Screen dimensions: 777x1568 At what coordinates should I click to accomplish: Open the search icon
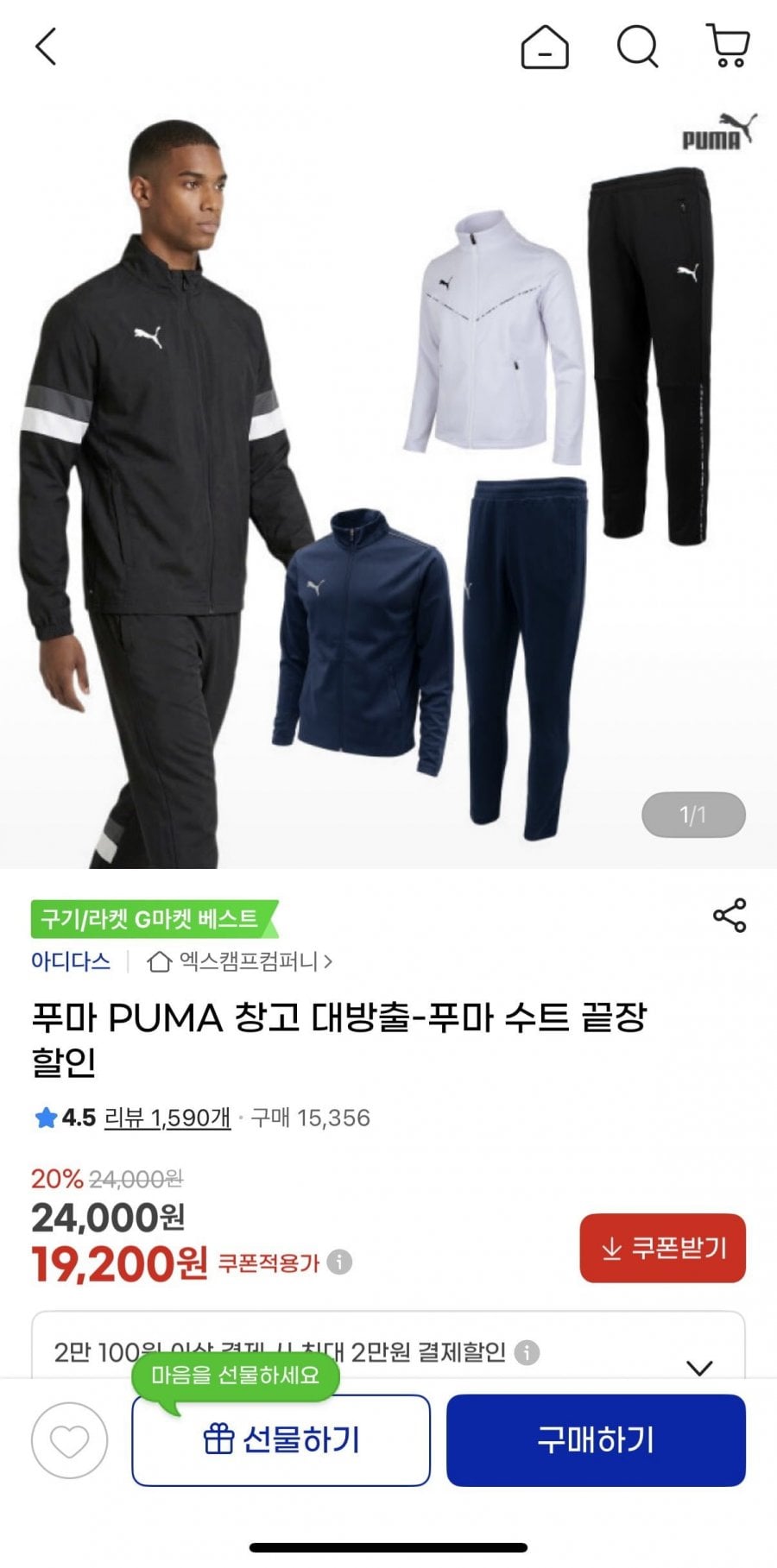[x=637, y=47]
